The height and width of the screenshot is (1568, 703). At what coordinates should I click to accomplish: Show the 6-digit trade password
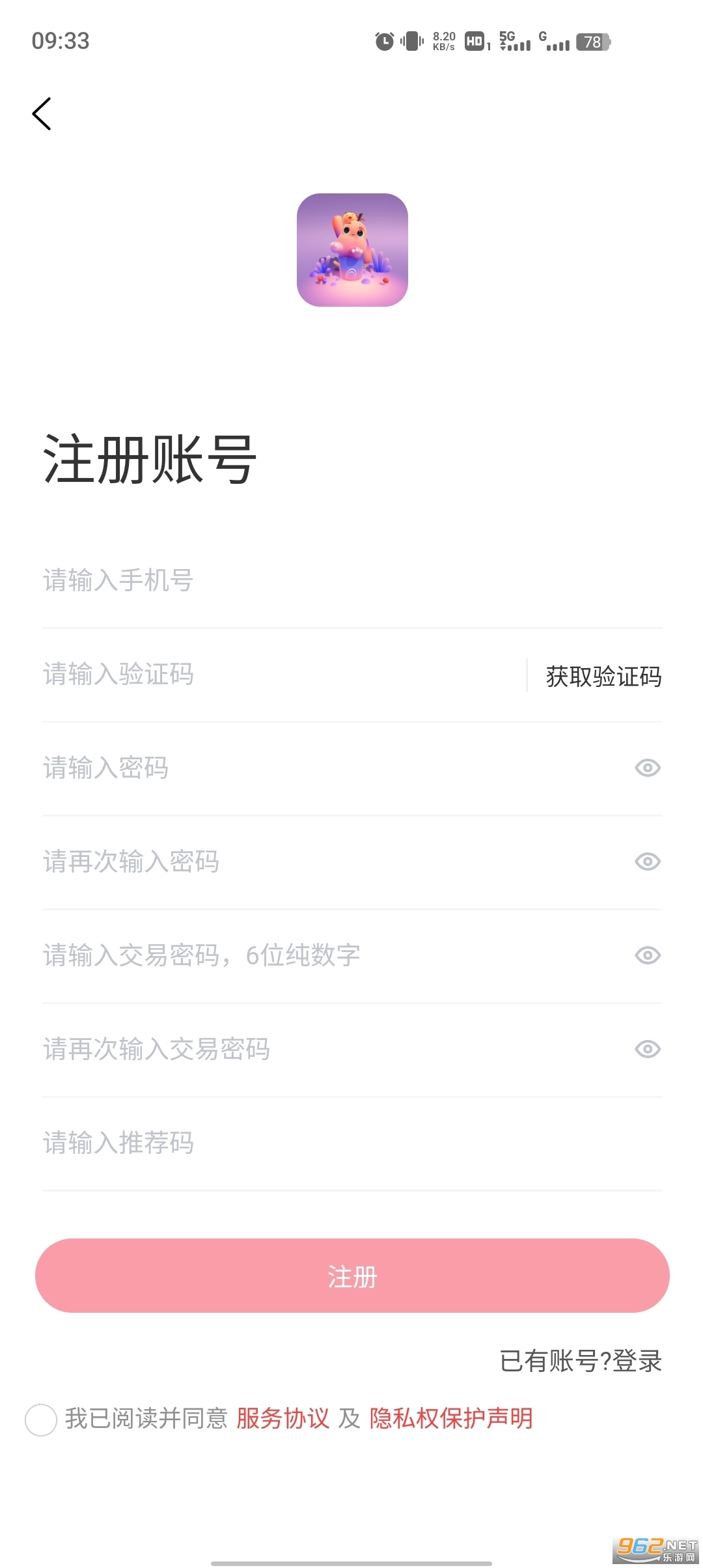click(647, 955)
